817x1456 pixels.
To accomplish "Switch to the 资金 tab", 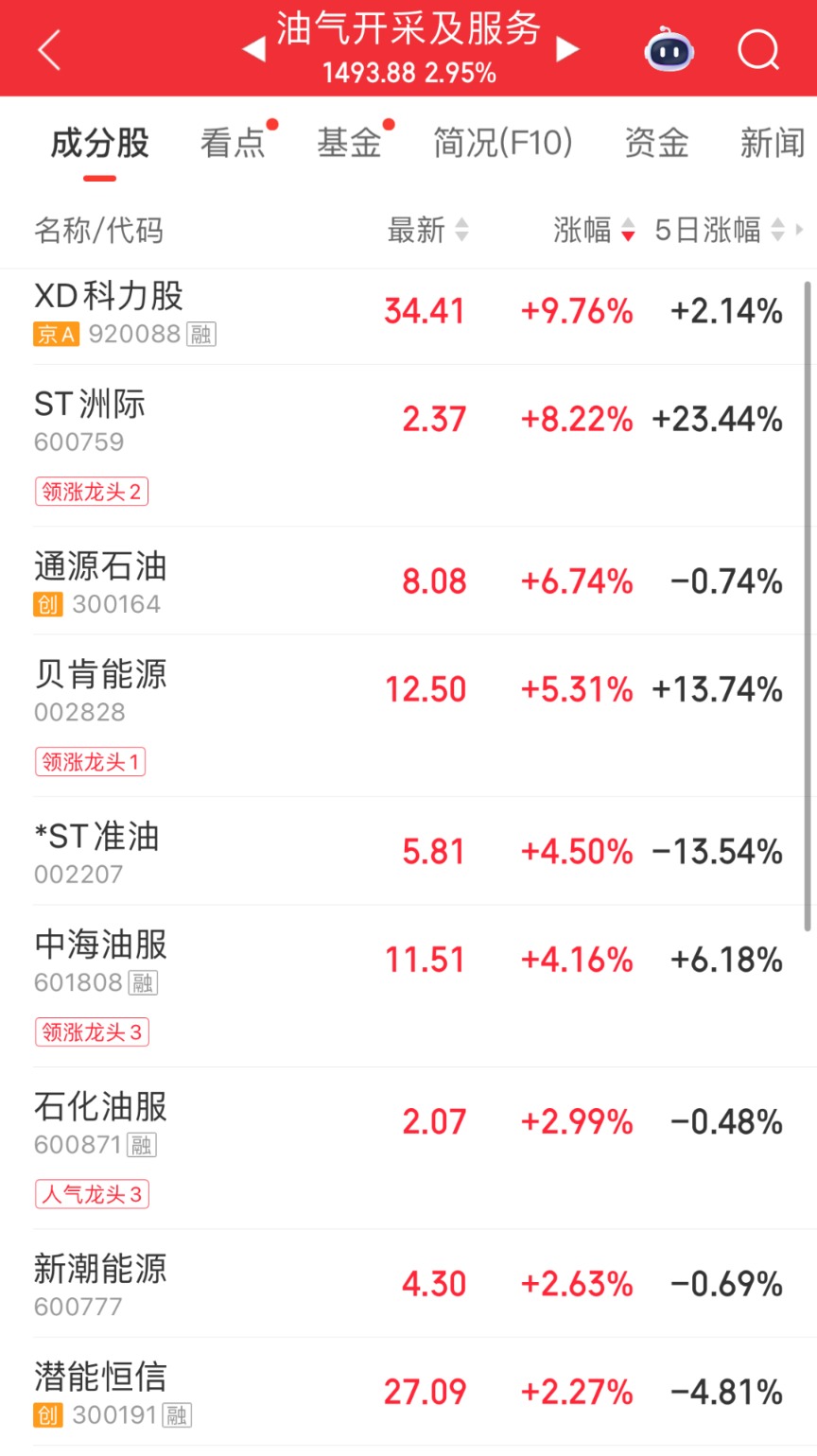I will coord(656,143).
